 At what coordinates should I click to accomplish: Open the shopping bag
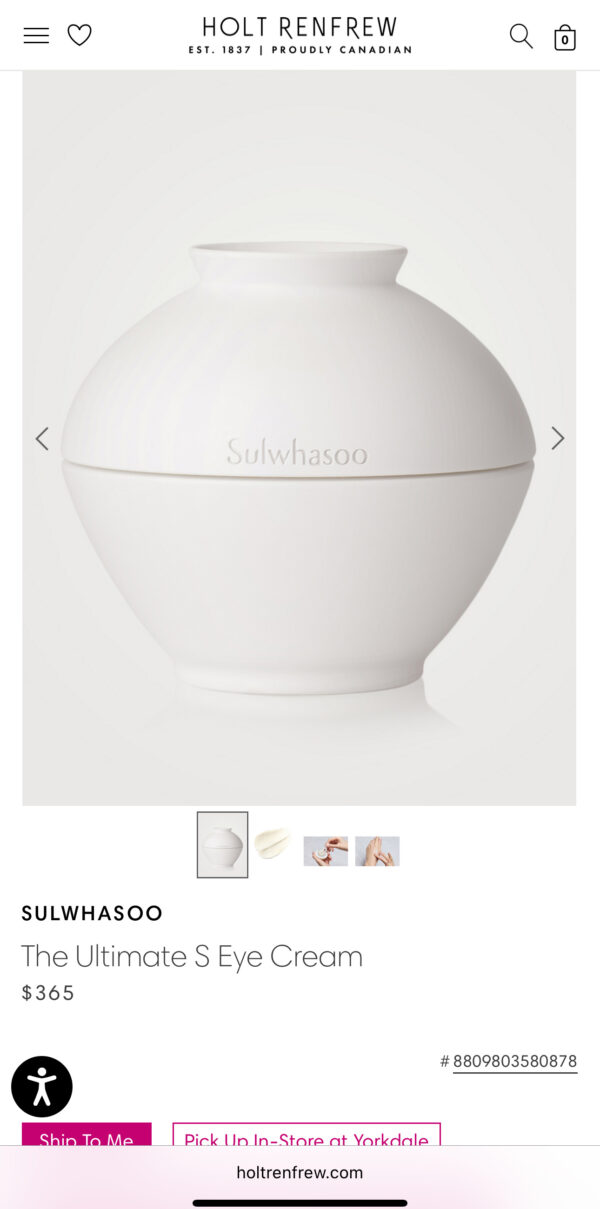565,38
